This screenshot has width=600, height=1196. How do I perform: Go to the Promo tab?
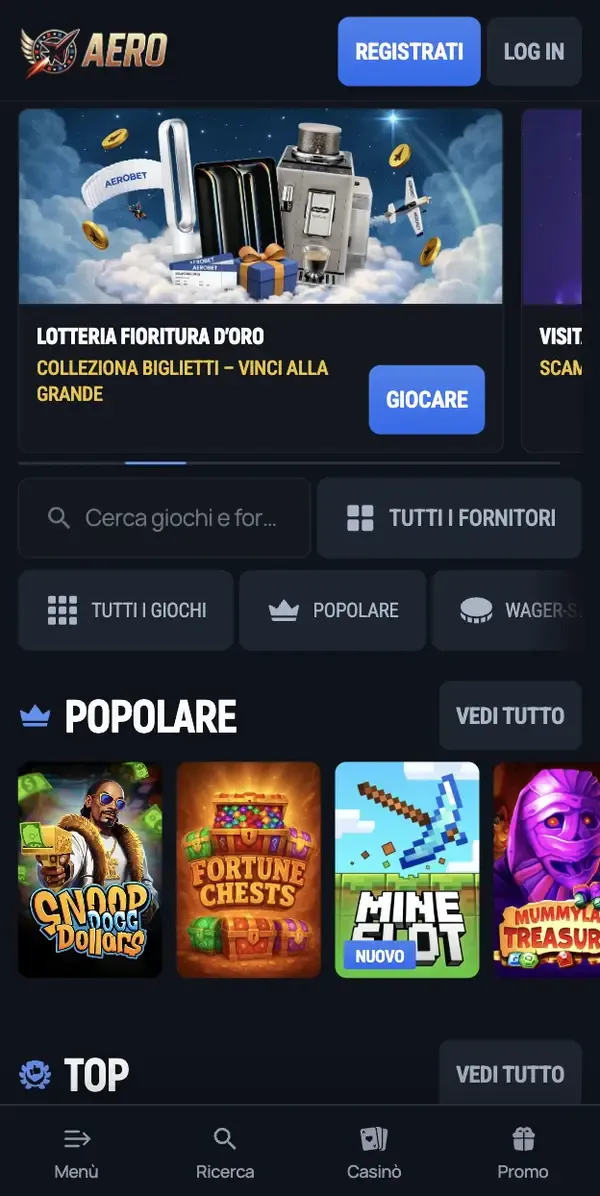click(x=523, y=1152)
